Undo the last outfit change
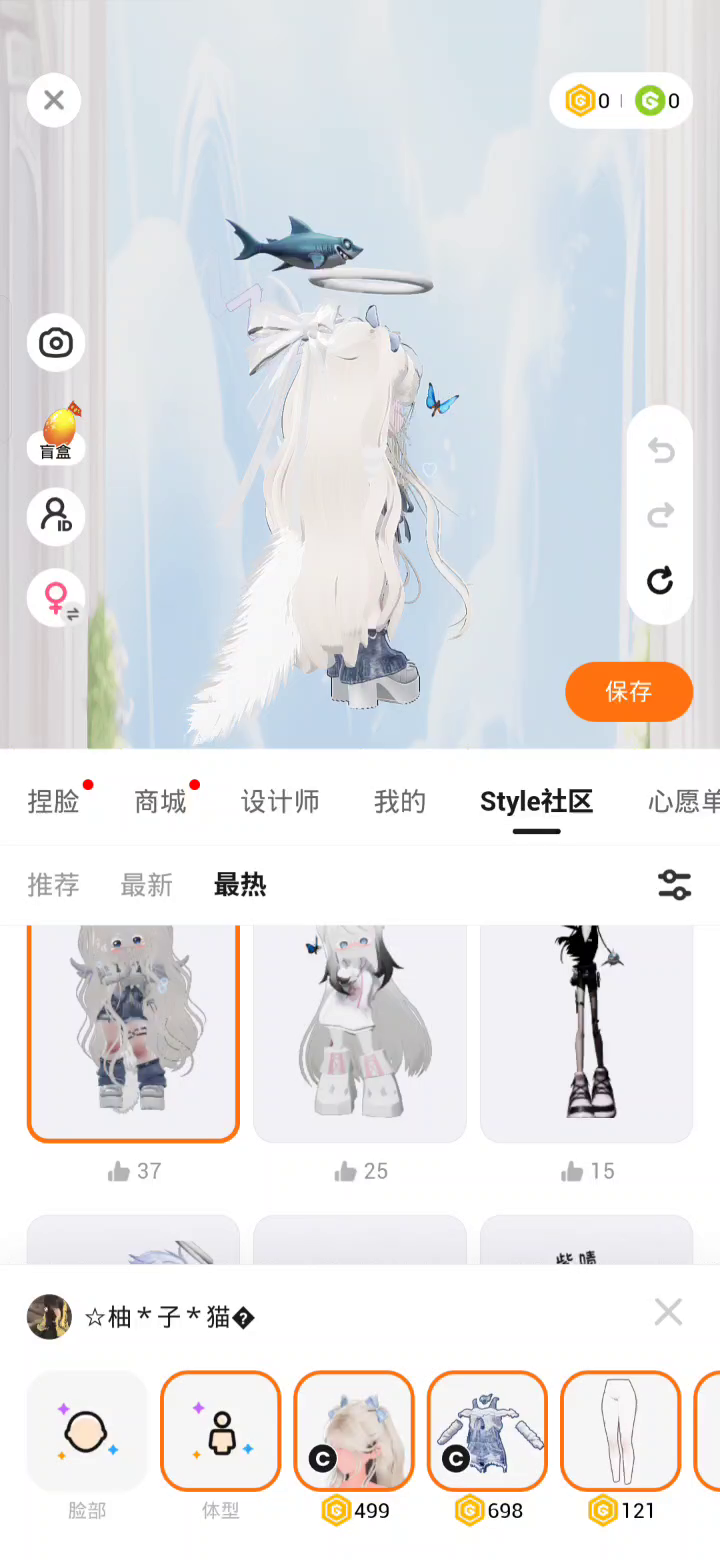 660,451
